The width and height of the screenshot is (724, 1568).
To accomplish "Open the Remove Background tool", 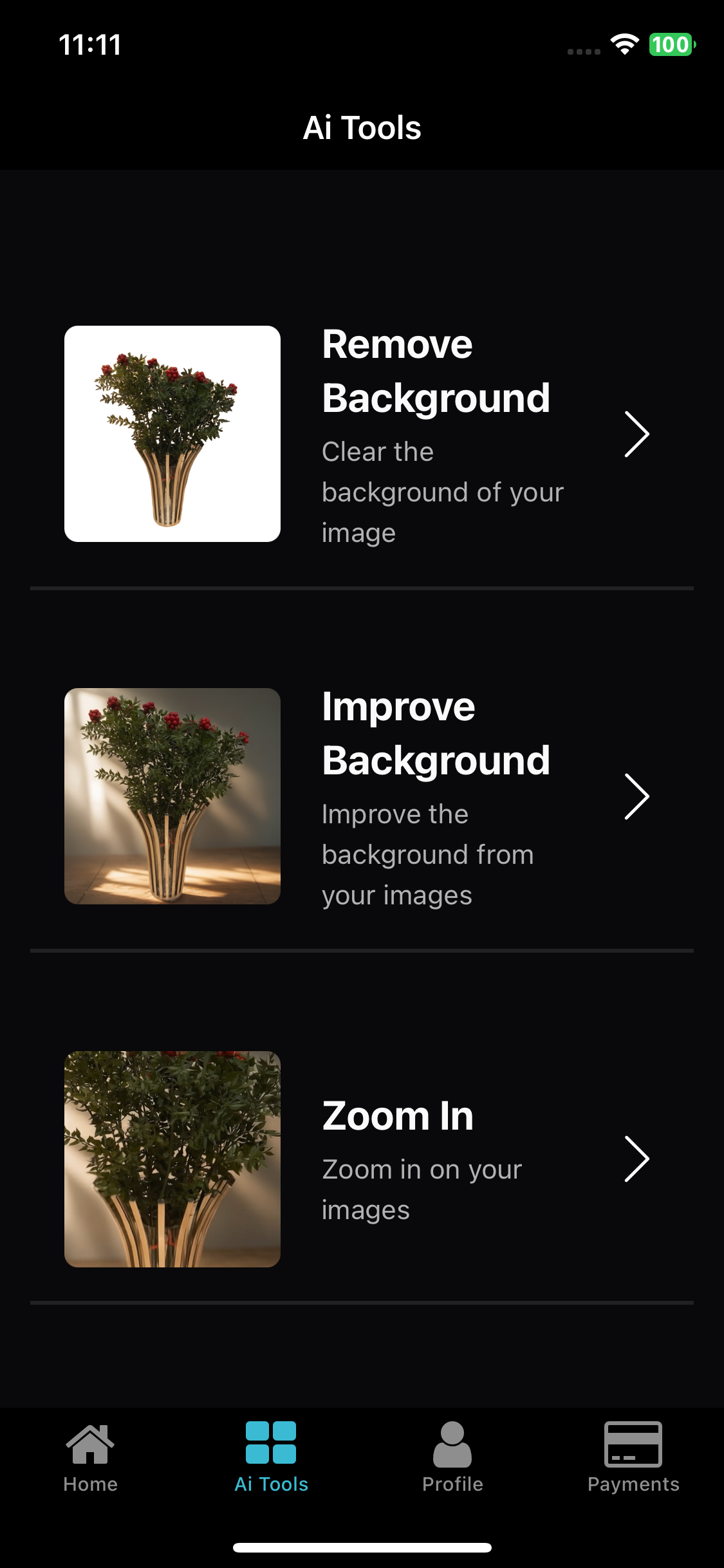I will [x=362, y=434].
